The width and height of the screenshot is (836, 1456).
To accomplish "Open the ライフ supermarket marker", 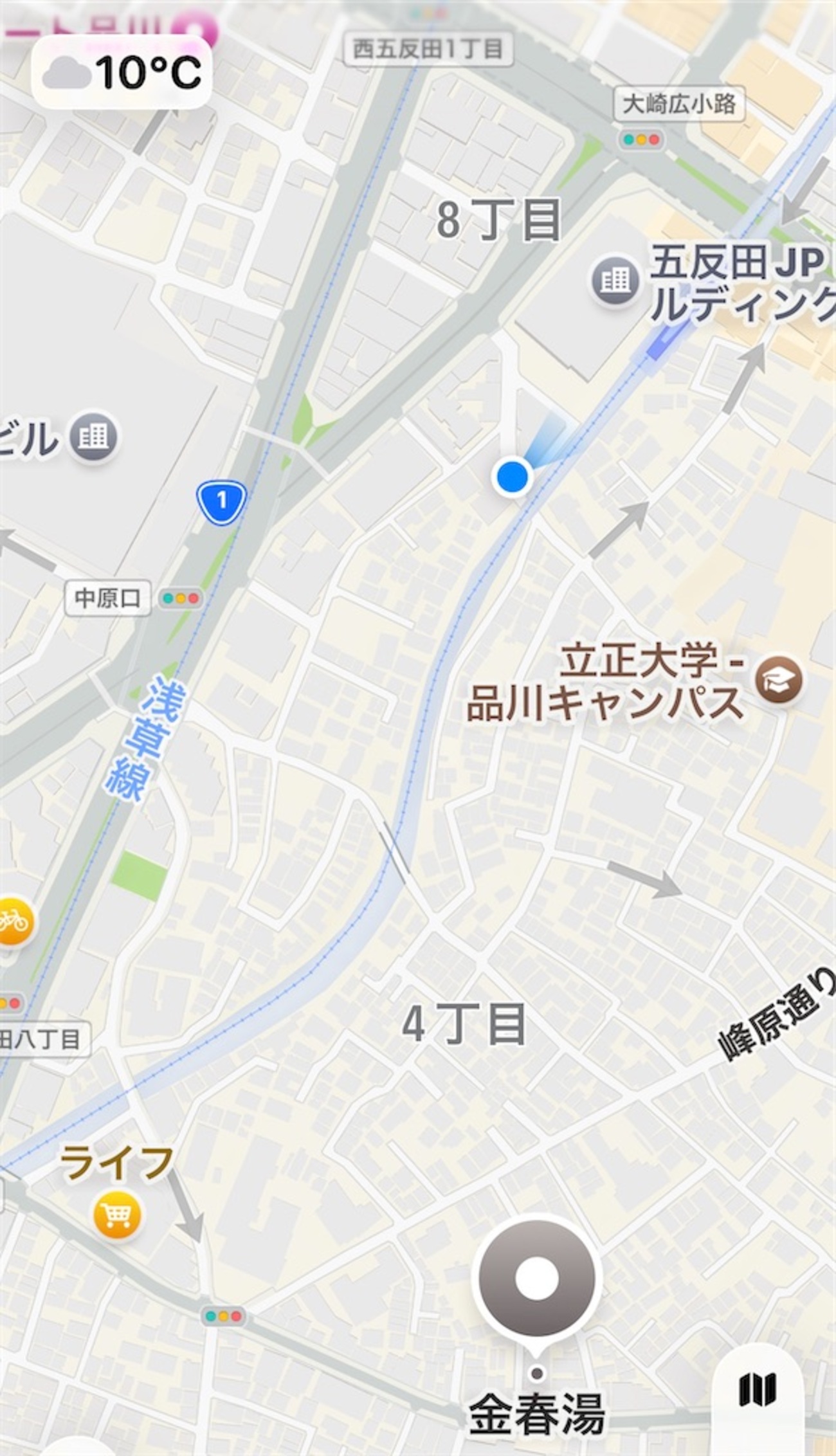I will point(117,1215).
